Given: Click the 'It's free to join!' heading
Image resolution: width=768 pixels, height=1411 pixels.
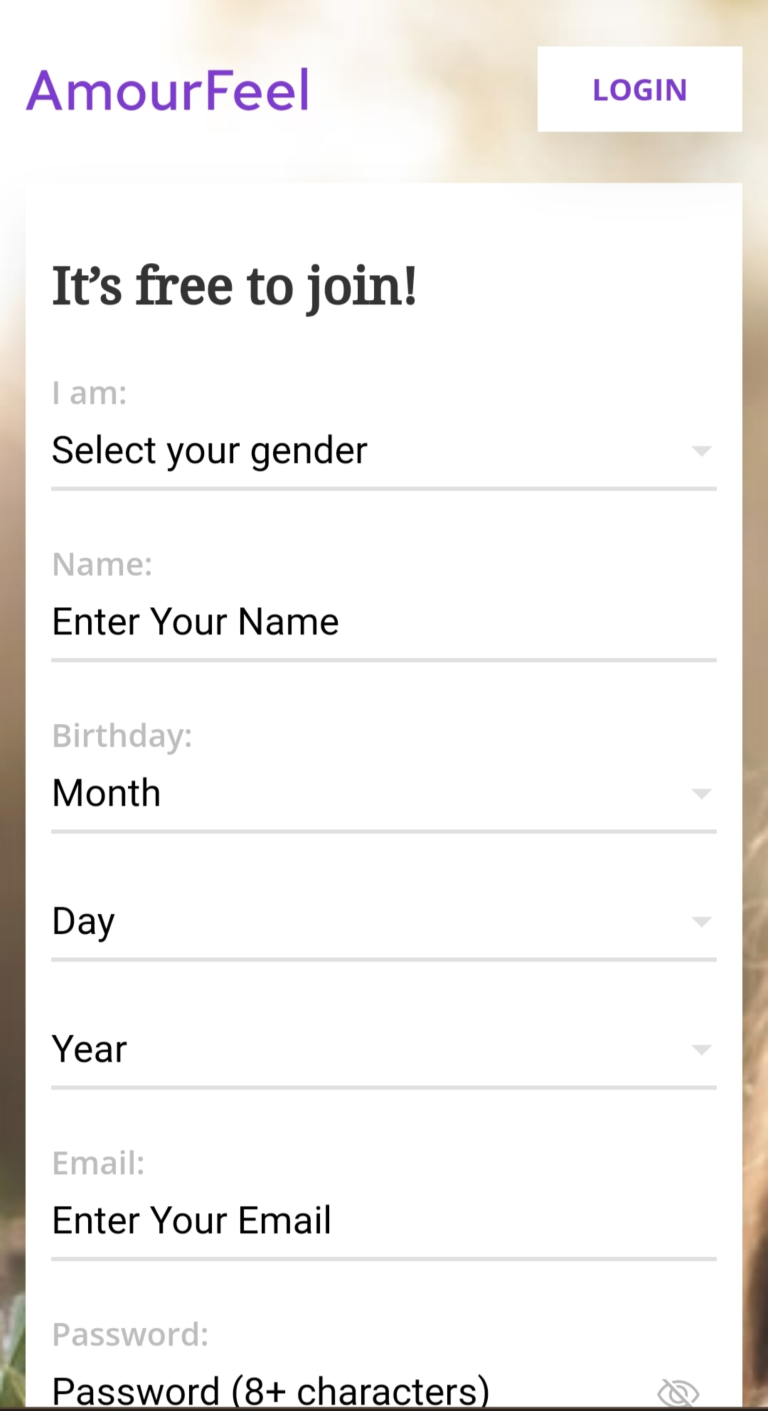Looking at the screenshot, I should coord(234,286).
